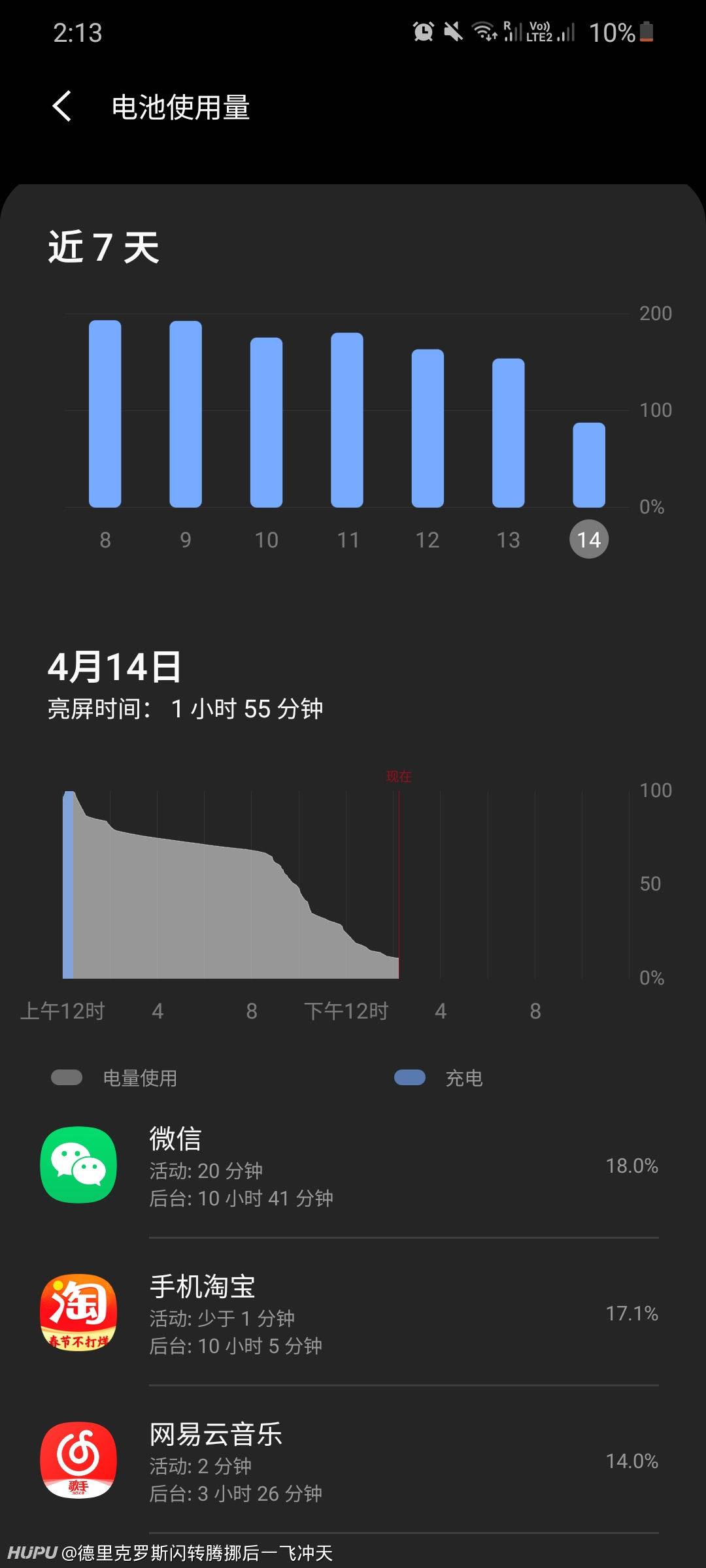
Task: Select the bar for day 9
Action: click(x=186, y=414)
